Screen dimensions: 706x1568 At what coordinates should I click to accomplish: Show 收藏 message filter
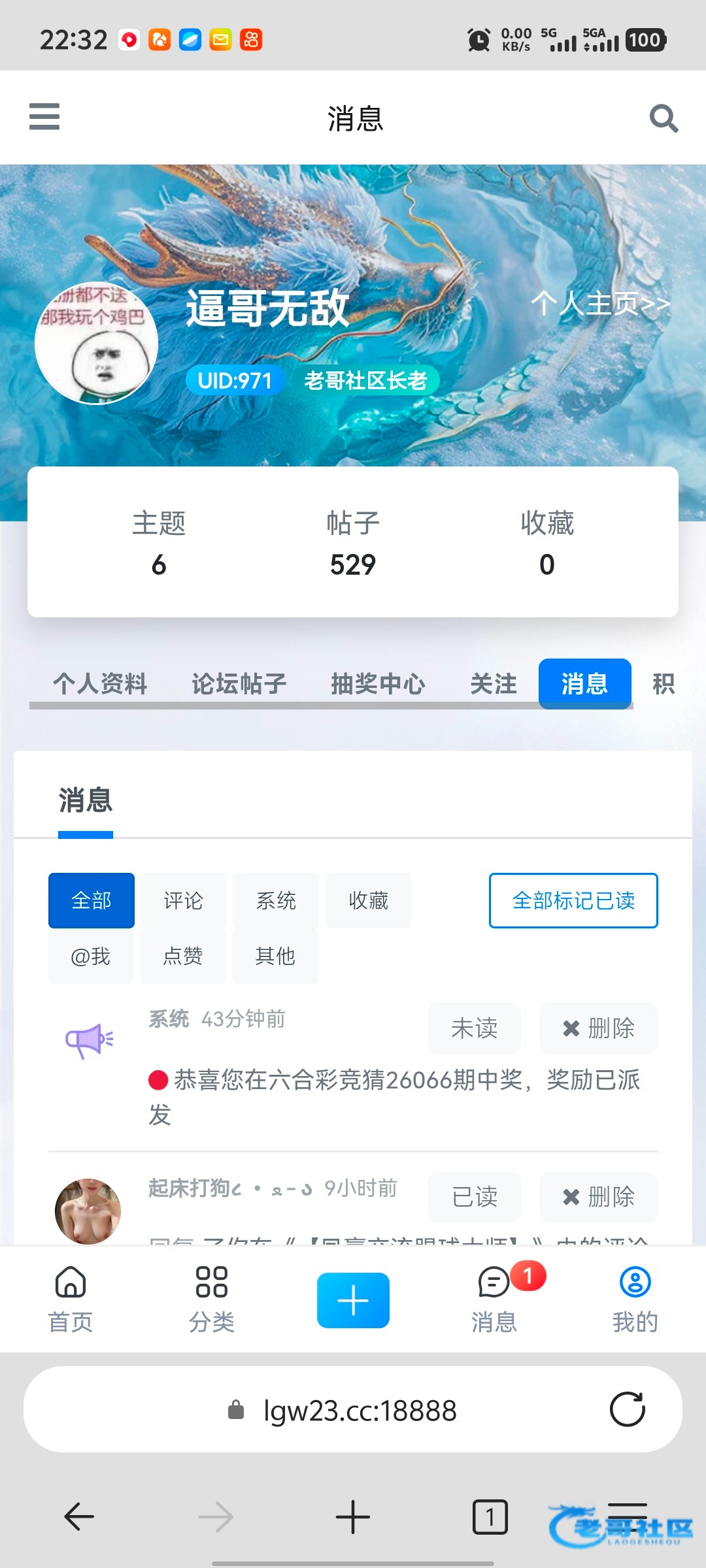tap(369, 900)
